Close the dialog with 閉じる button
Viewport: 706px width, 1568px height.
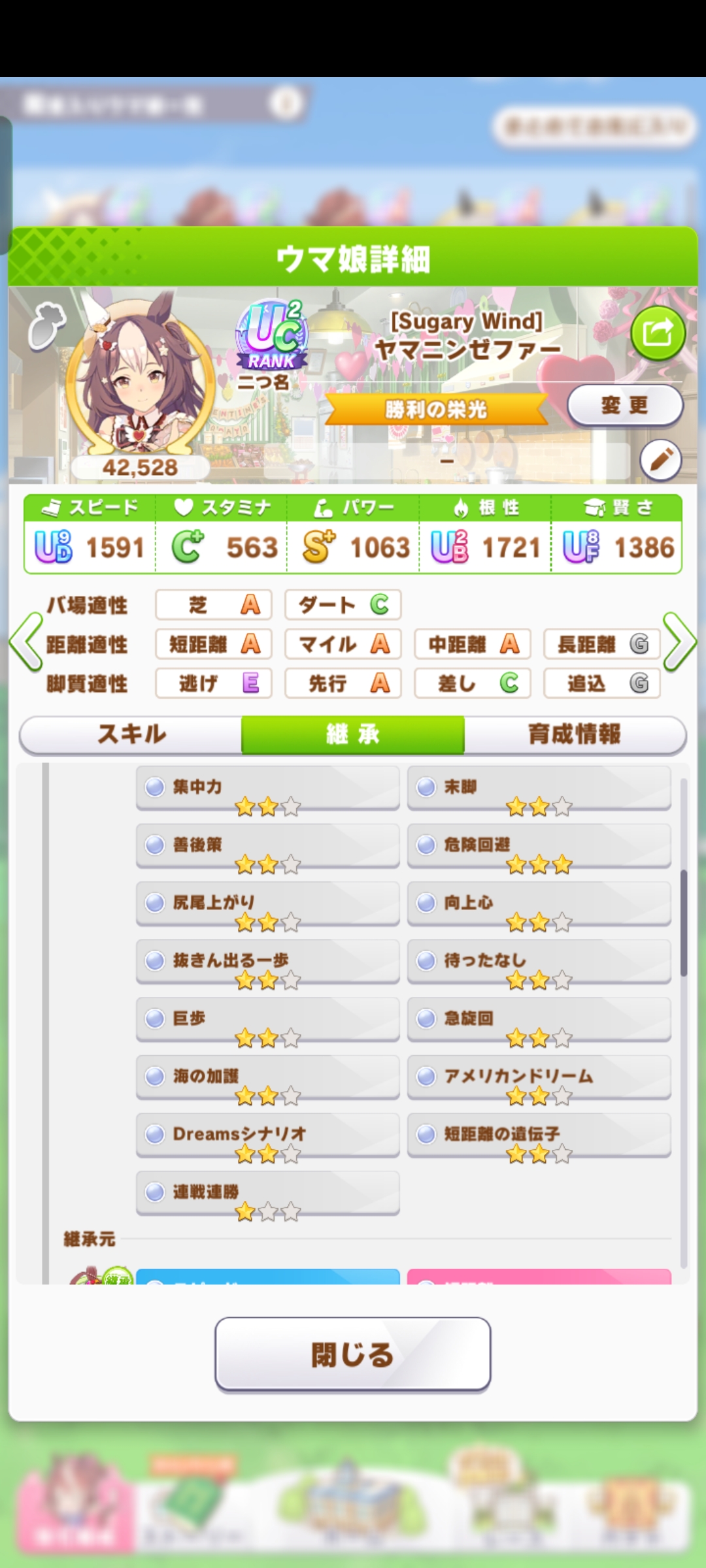352,1354
